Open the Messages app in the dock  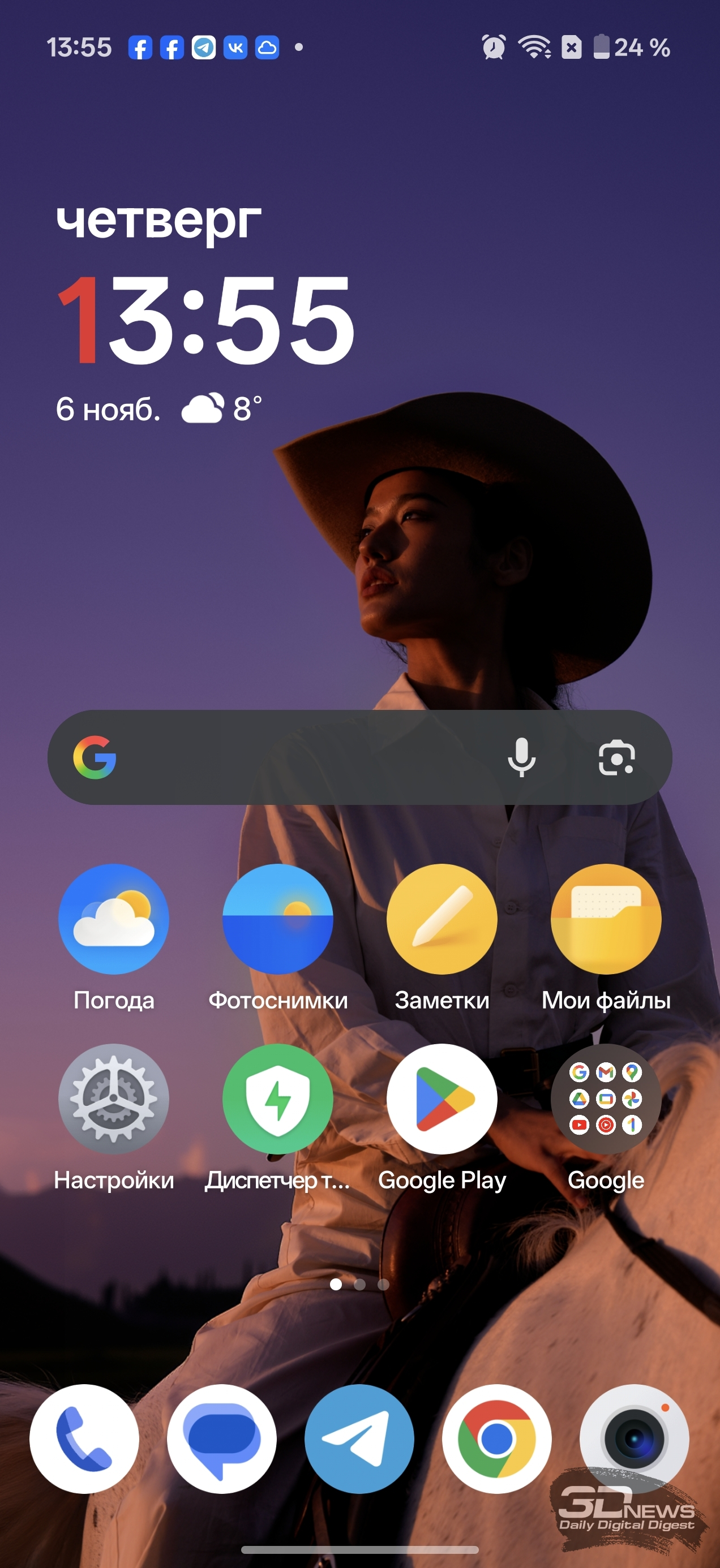click(222, 1438)
